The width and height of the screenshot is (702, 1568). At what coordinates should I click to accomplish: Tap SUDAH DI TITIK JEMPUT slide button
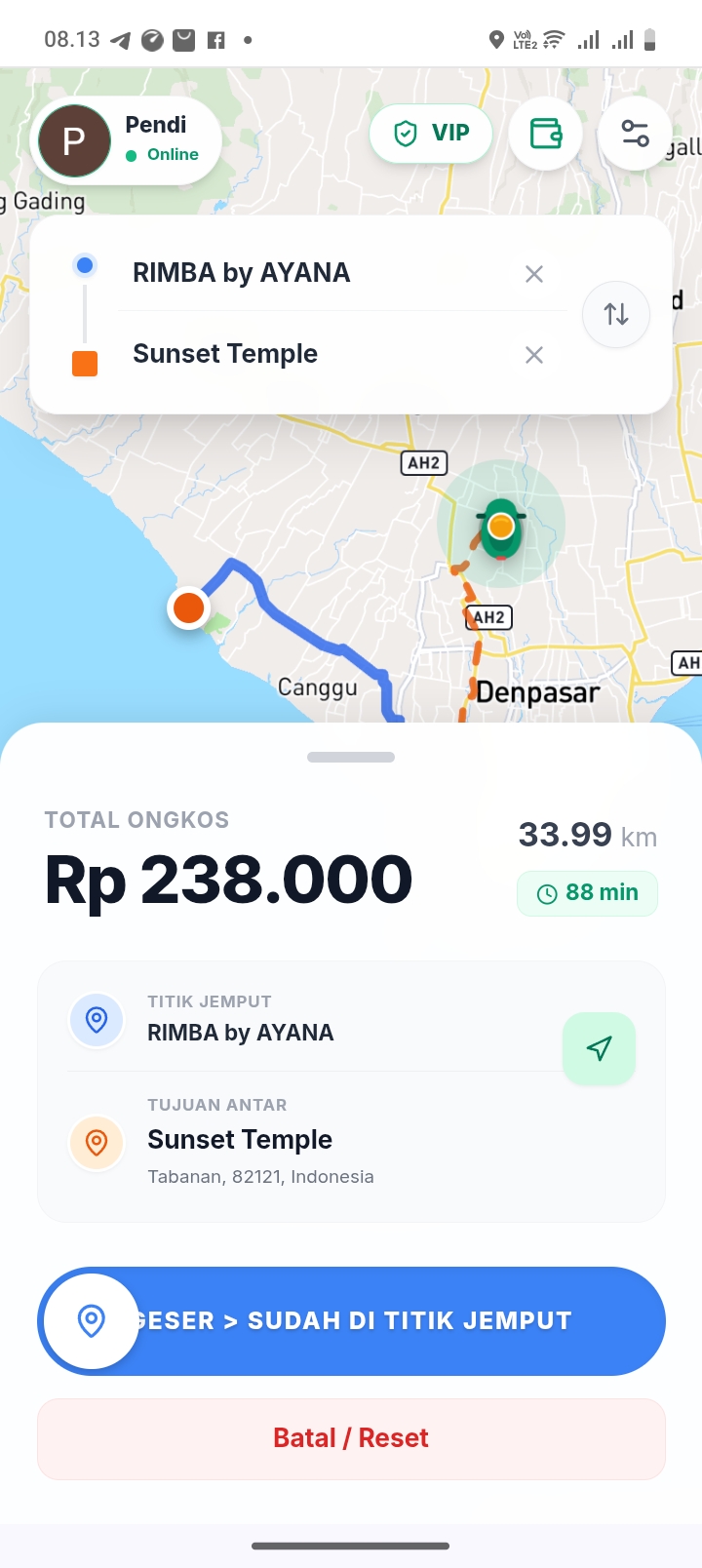tap(390, 1320)
